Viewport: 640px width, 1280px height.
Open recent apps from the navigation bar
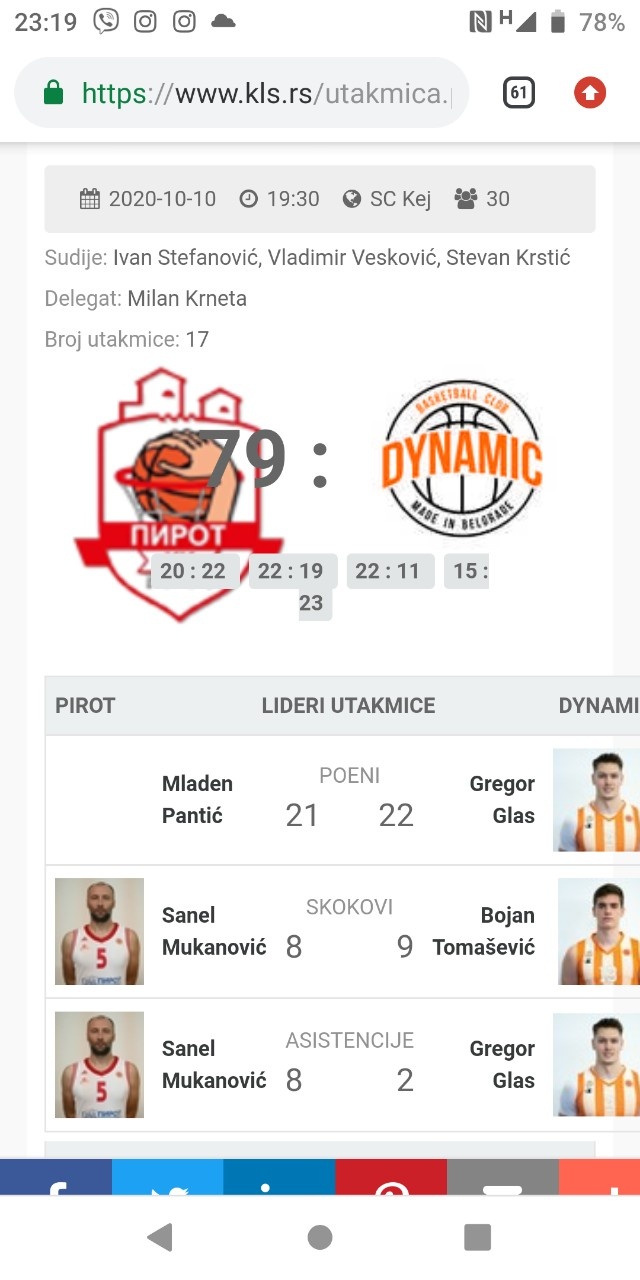point(478,1238)
